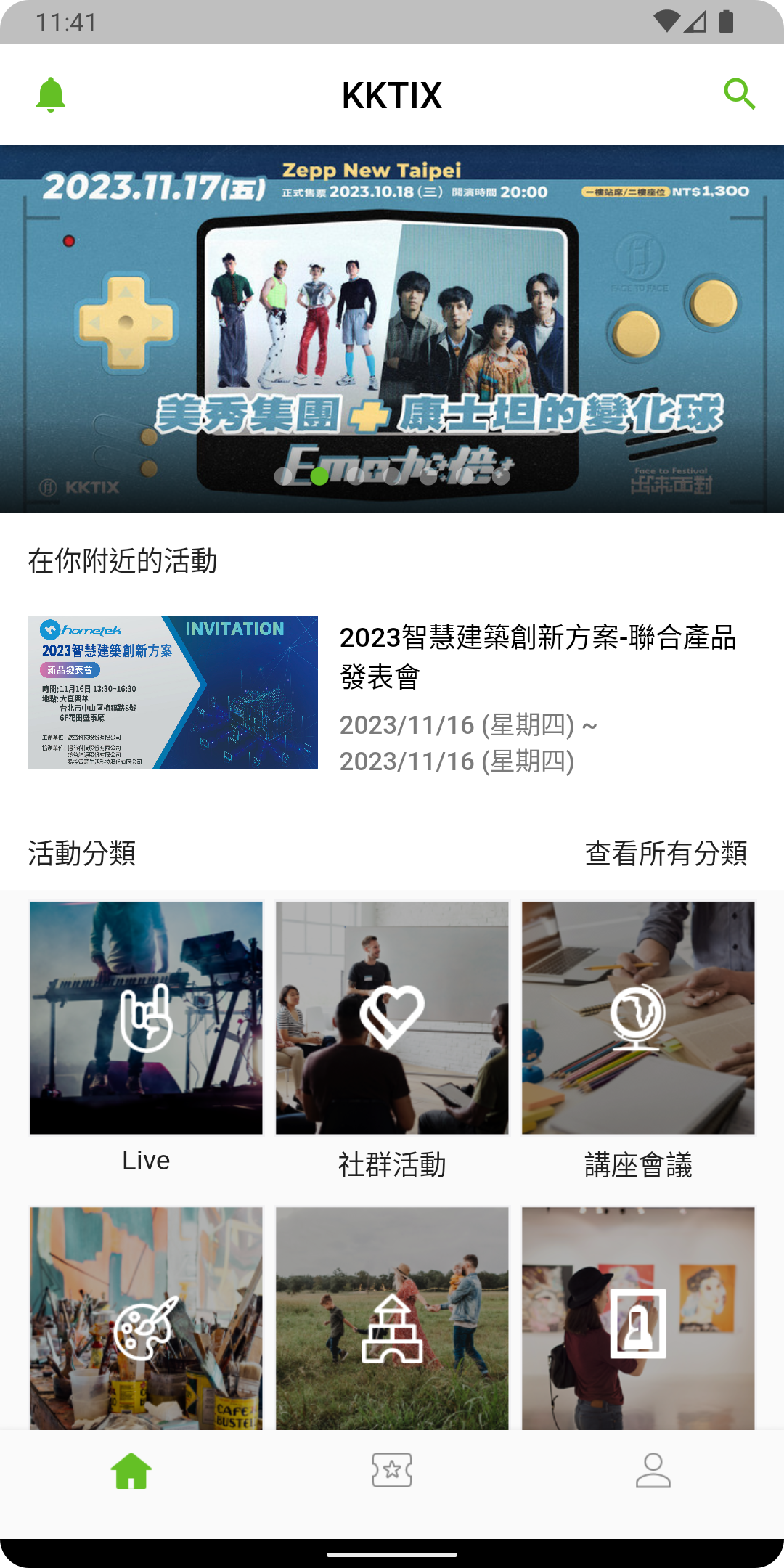
Task: Open the notification bell
Action: [x=50, y=94]
